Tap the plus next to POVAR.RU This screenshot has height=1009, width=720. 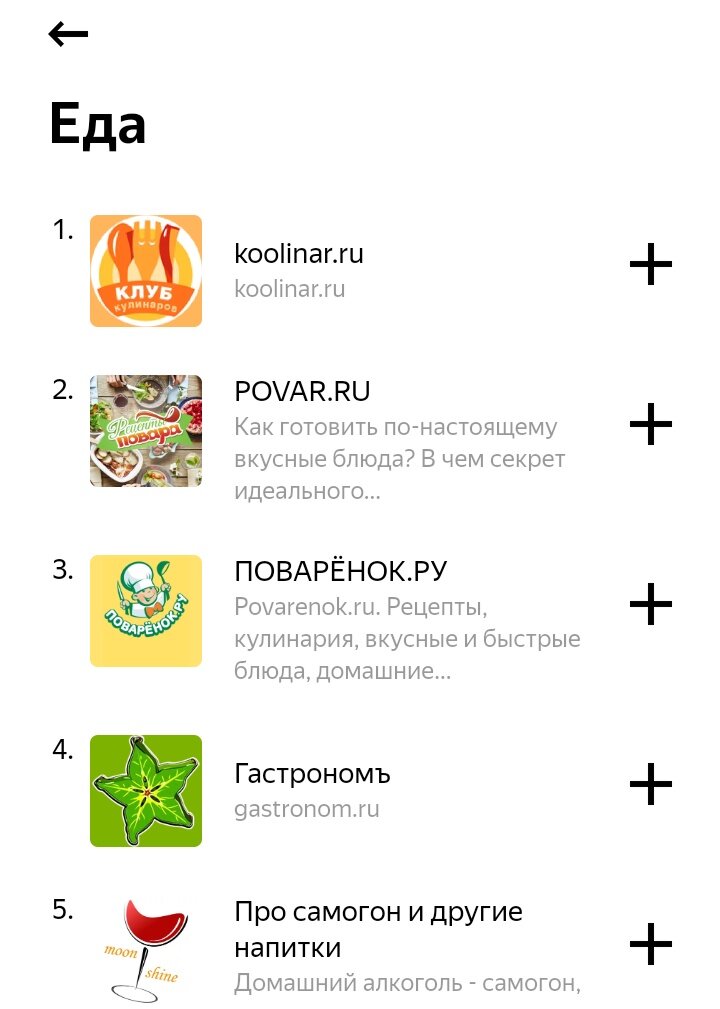pyautogui.click(x=652, y=424)
